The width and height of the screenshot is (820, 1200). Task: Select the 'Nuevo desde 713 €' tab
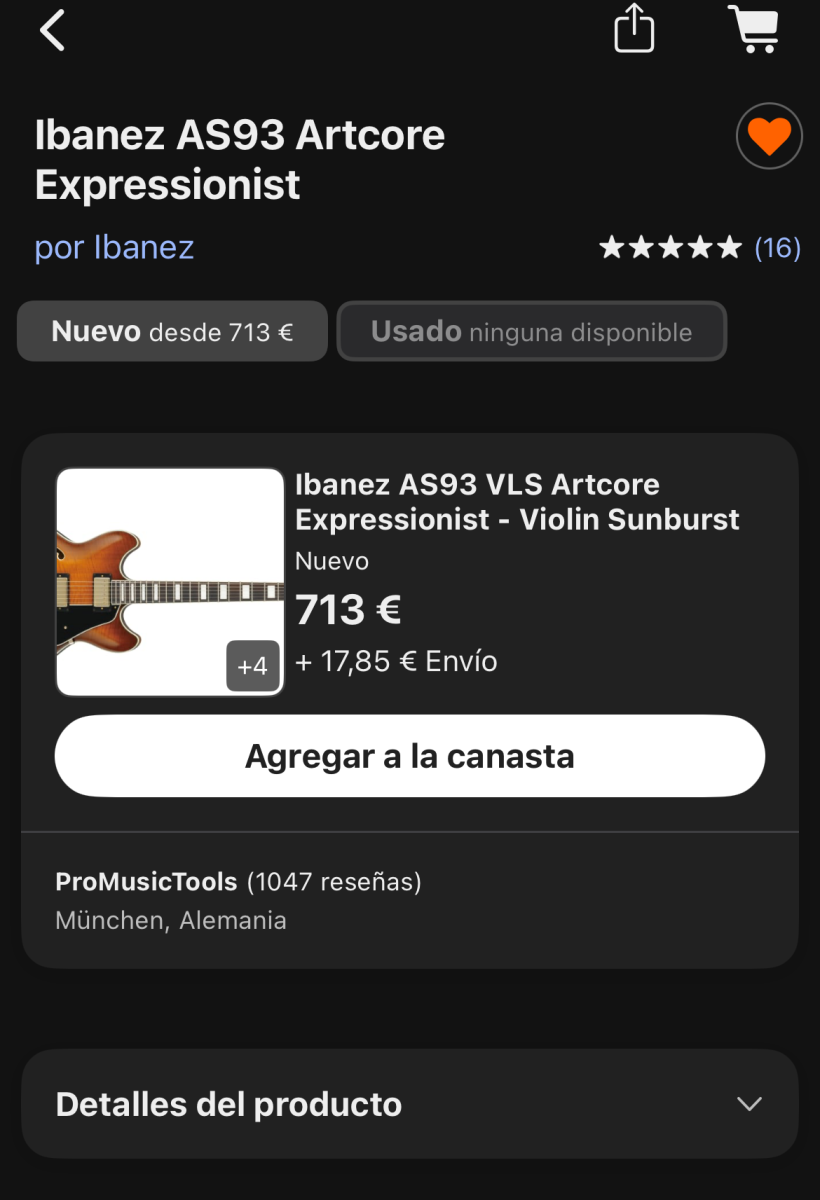[172, 331]
